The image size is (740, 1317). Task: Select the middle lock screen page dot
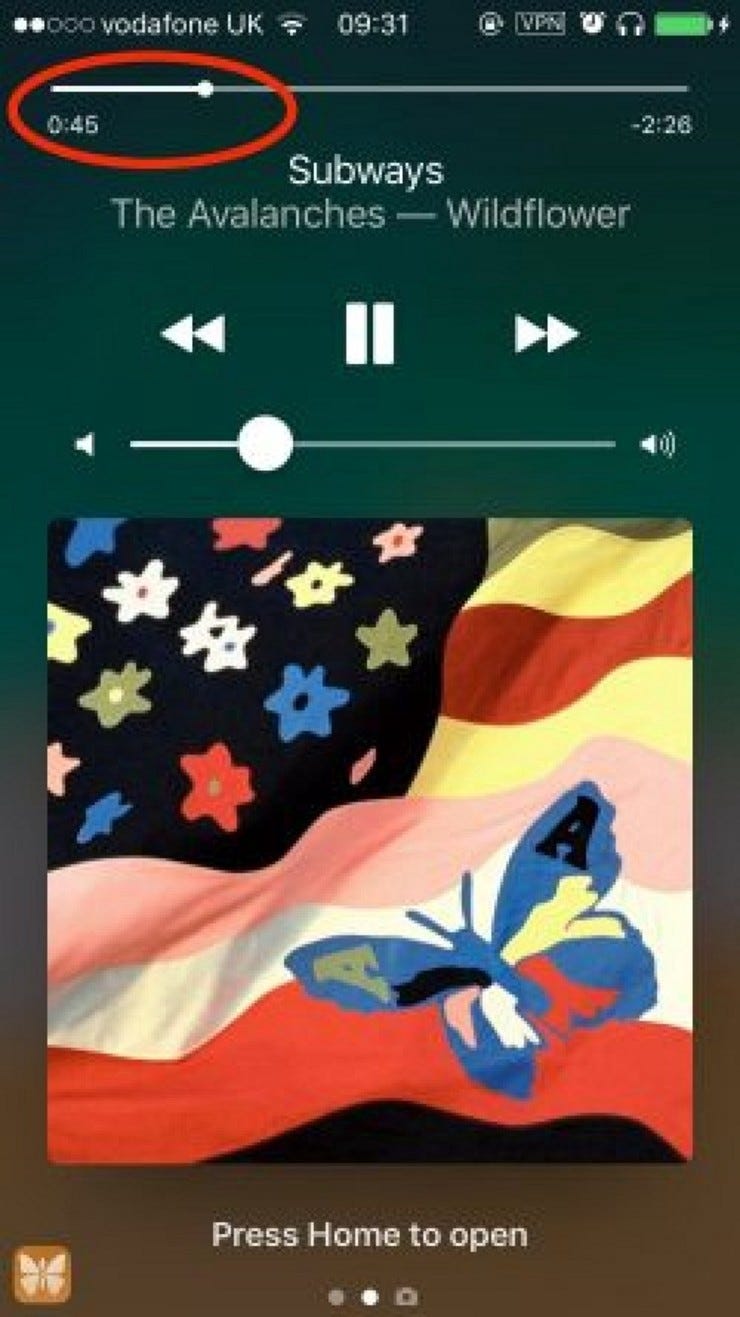tap(370, 1293)
